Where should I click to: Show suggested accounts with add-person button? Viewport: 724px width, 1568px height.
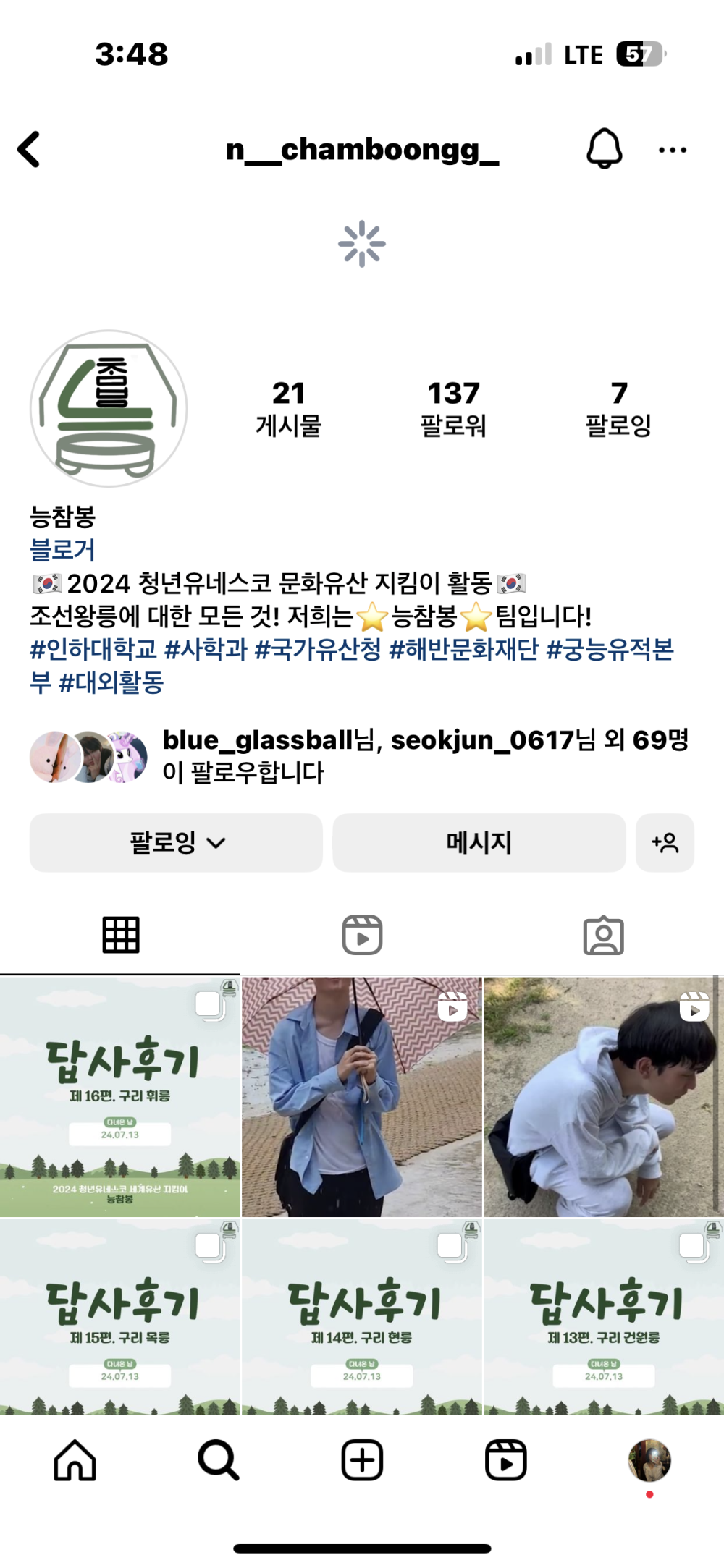(665, 842)
